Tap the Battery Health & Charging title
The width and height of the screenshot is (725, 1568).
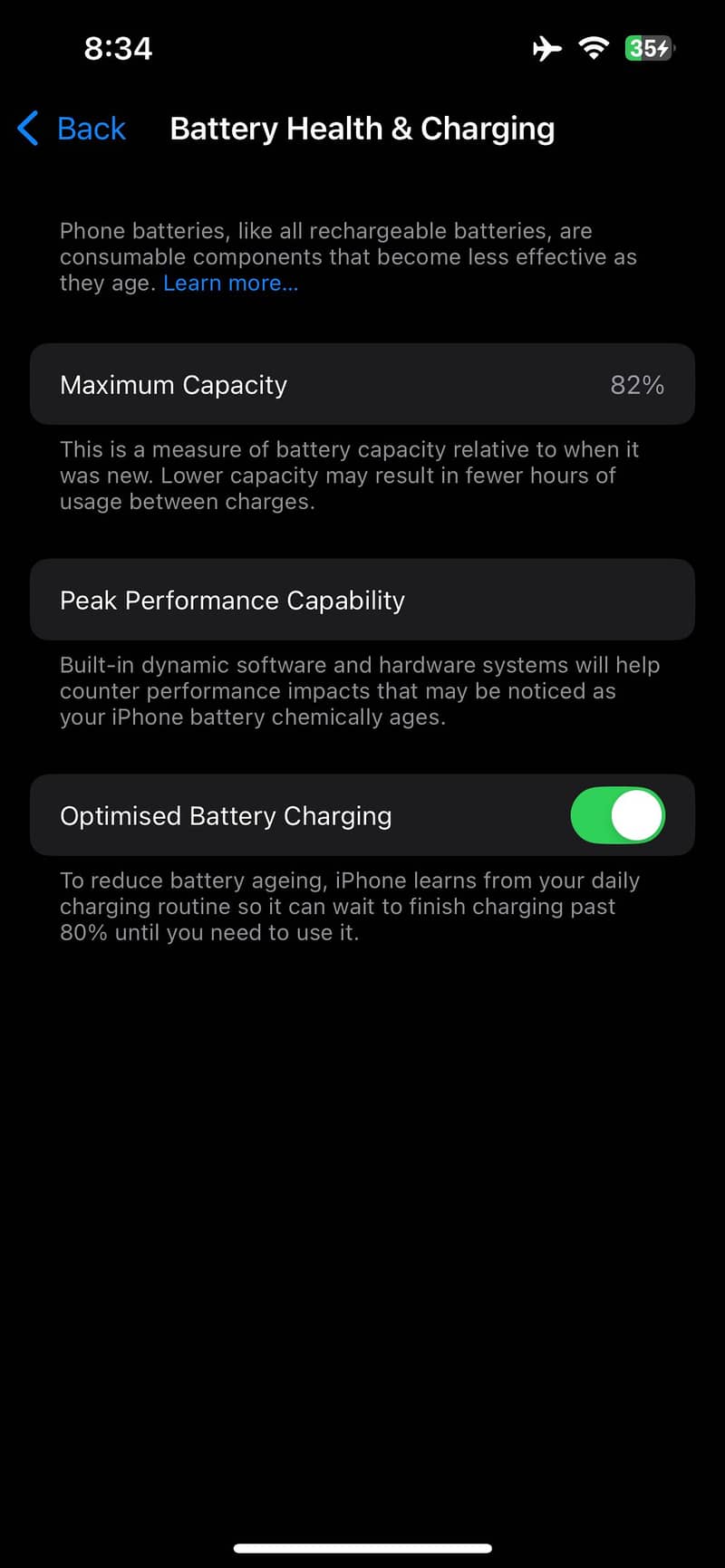(362, 129)
